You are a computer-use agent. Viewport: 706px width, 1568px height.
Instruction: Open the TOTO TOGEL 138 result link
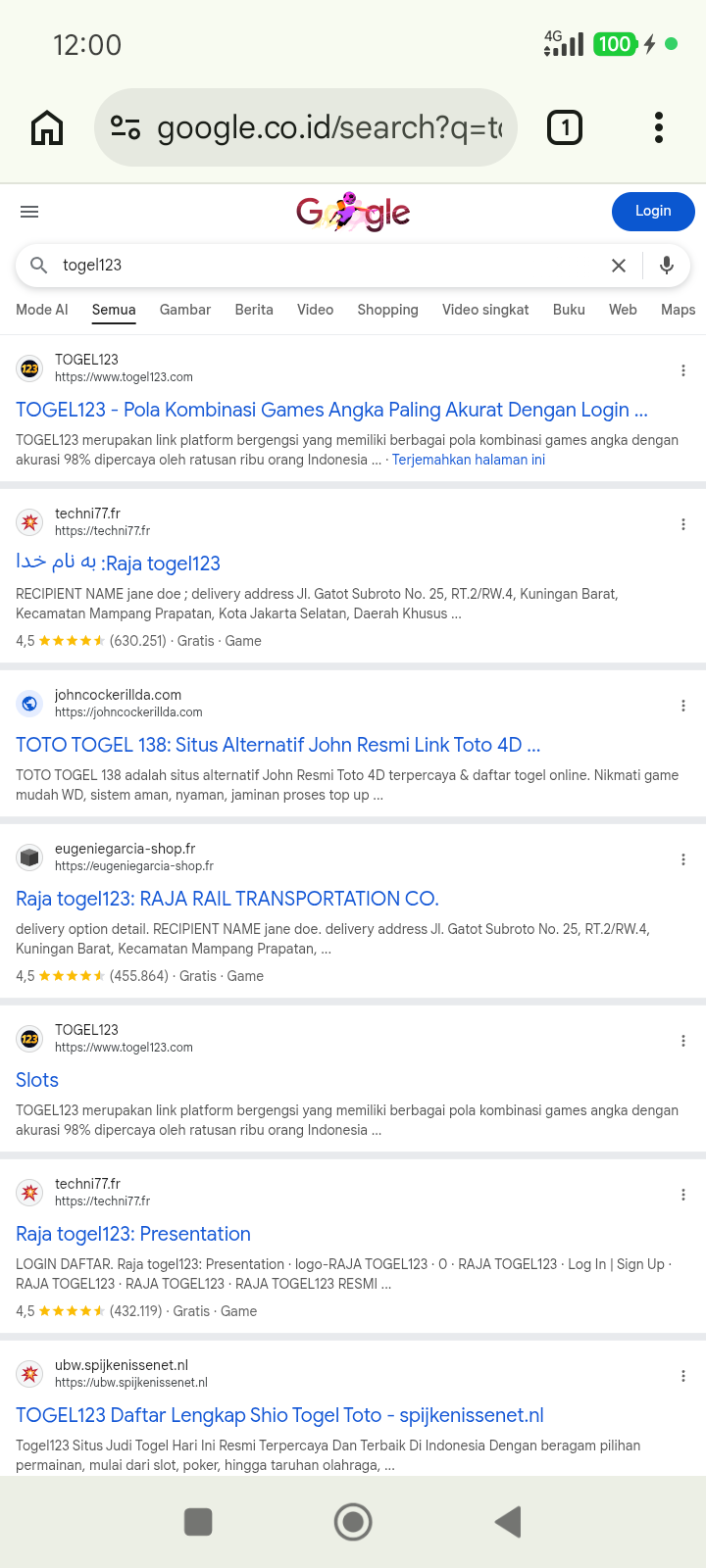pos(277,745)
